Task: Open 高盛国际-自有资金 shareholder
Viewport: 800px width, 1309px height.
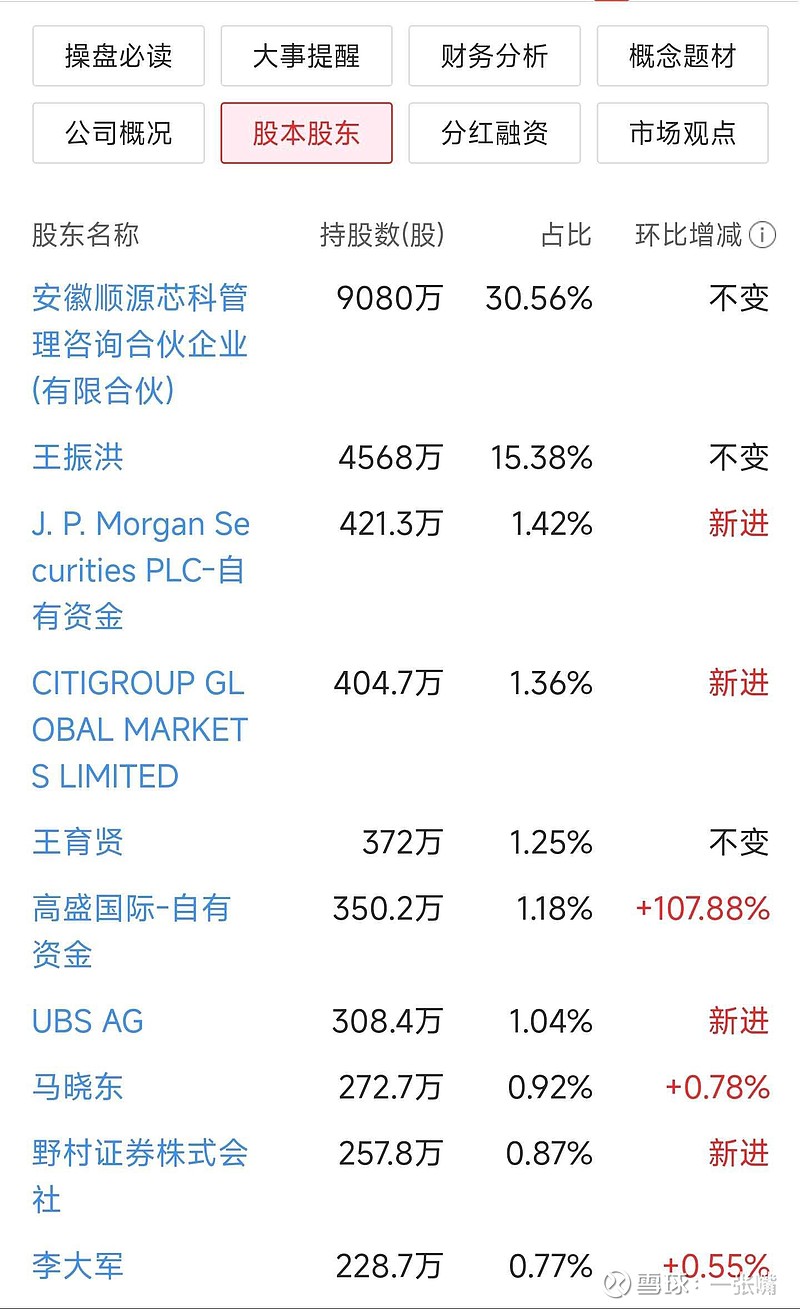Action: click(x=131, y=931)
